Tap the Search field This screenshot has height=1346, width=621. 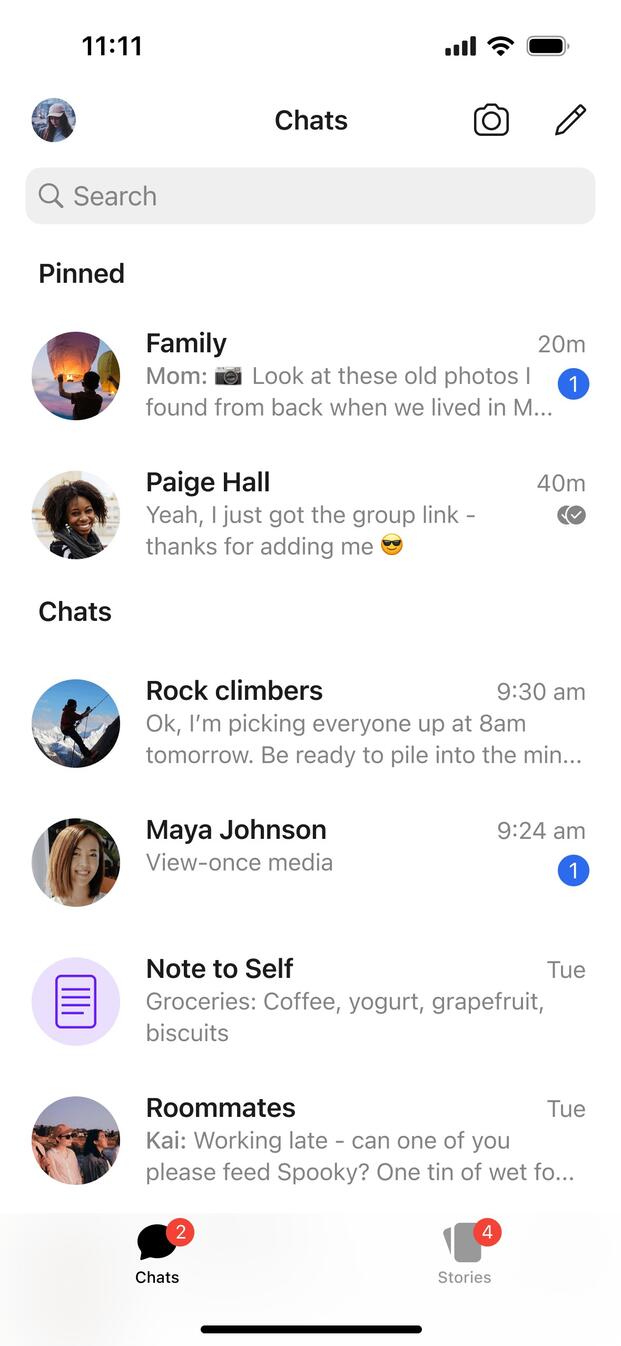[310, 196]
